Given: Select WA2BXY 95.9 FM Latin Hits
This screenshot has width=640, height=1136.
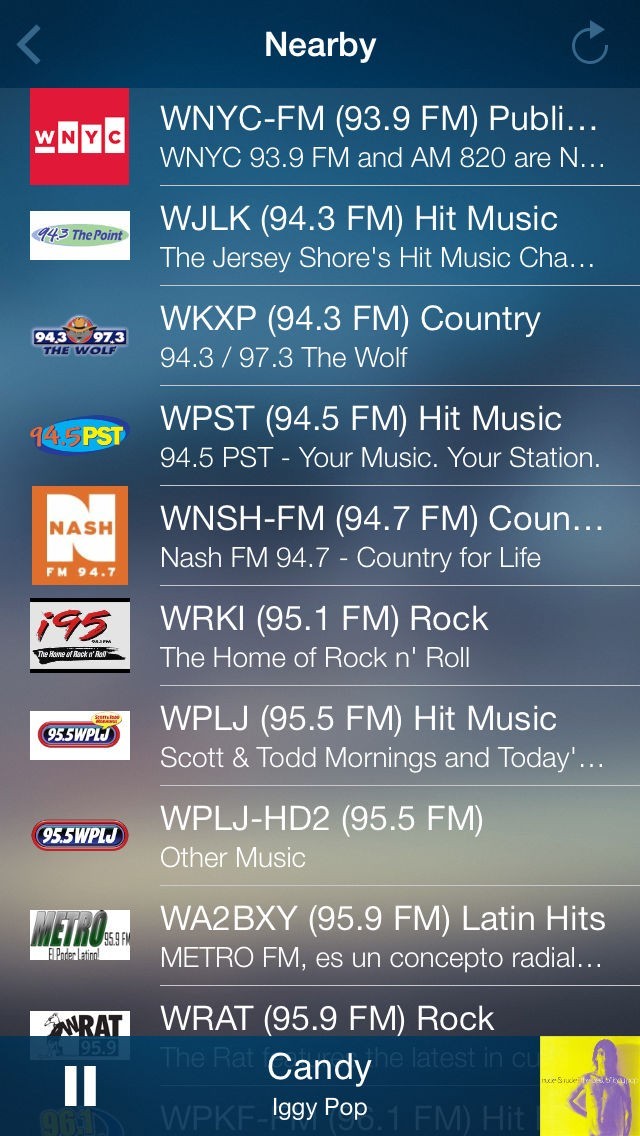Looking at the screenshot, I should (380, 936).
